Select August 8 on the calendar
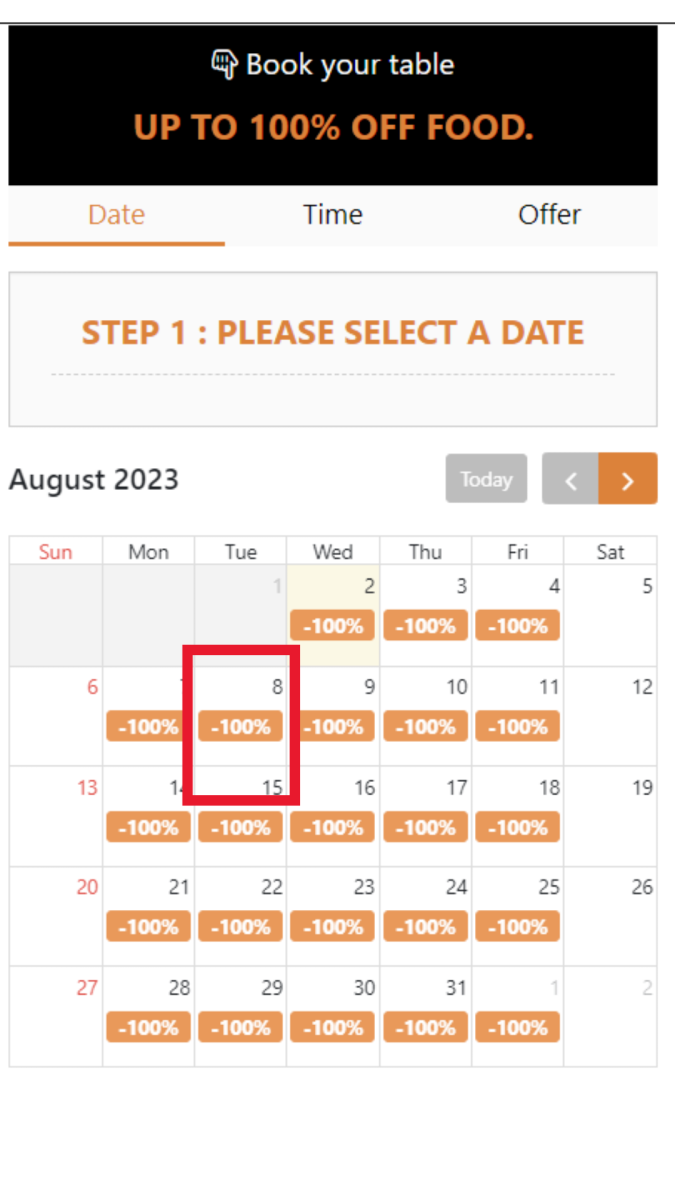 pyautogui.click(x=240, y=716)
